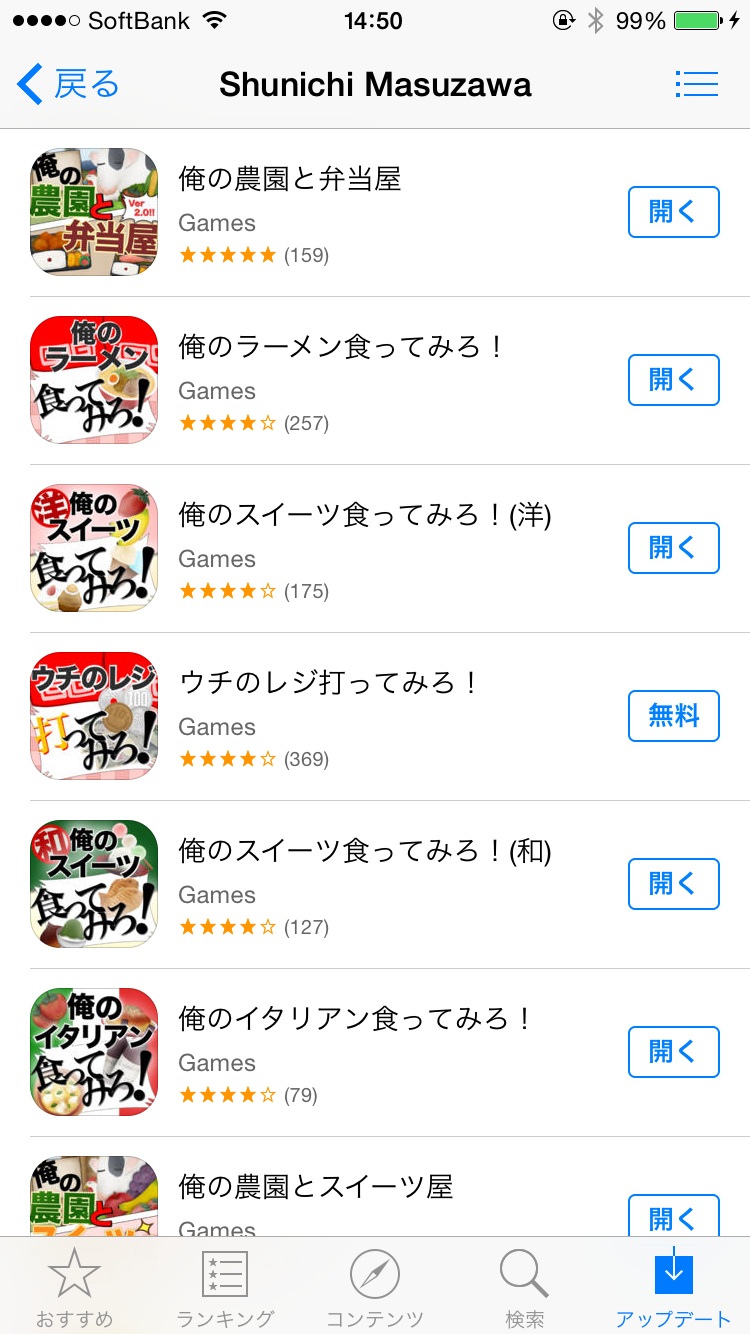This screenshot has height=1334, width=750.
Task: Go back using the 戻る button
Action: click(x=68, y=84)
